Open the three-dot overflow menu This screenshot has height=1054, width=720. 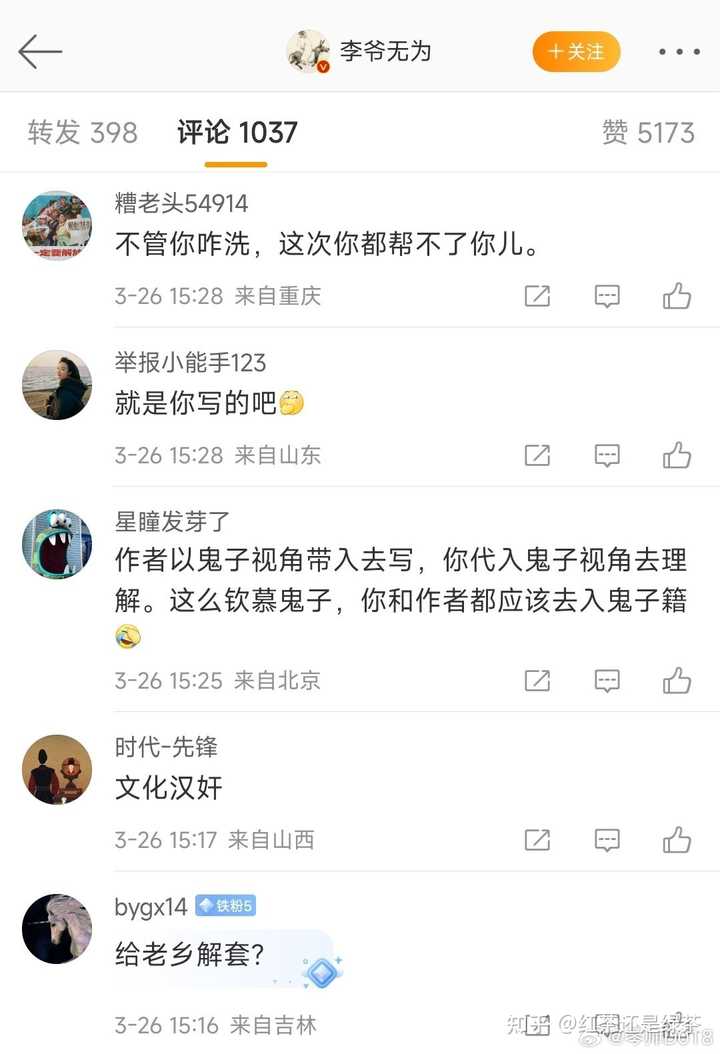tap(679, 51)
